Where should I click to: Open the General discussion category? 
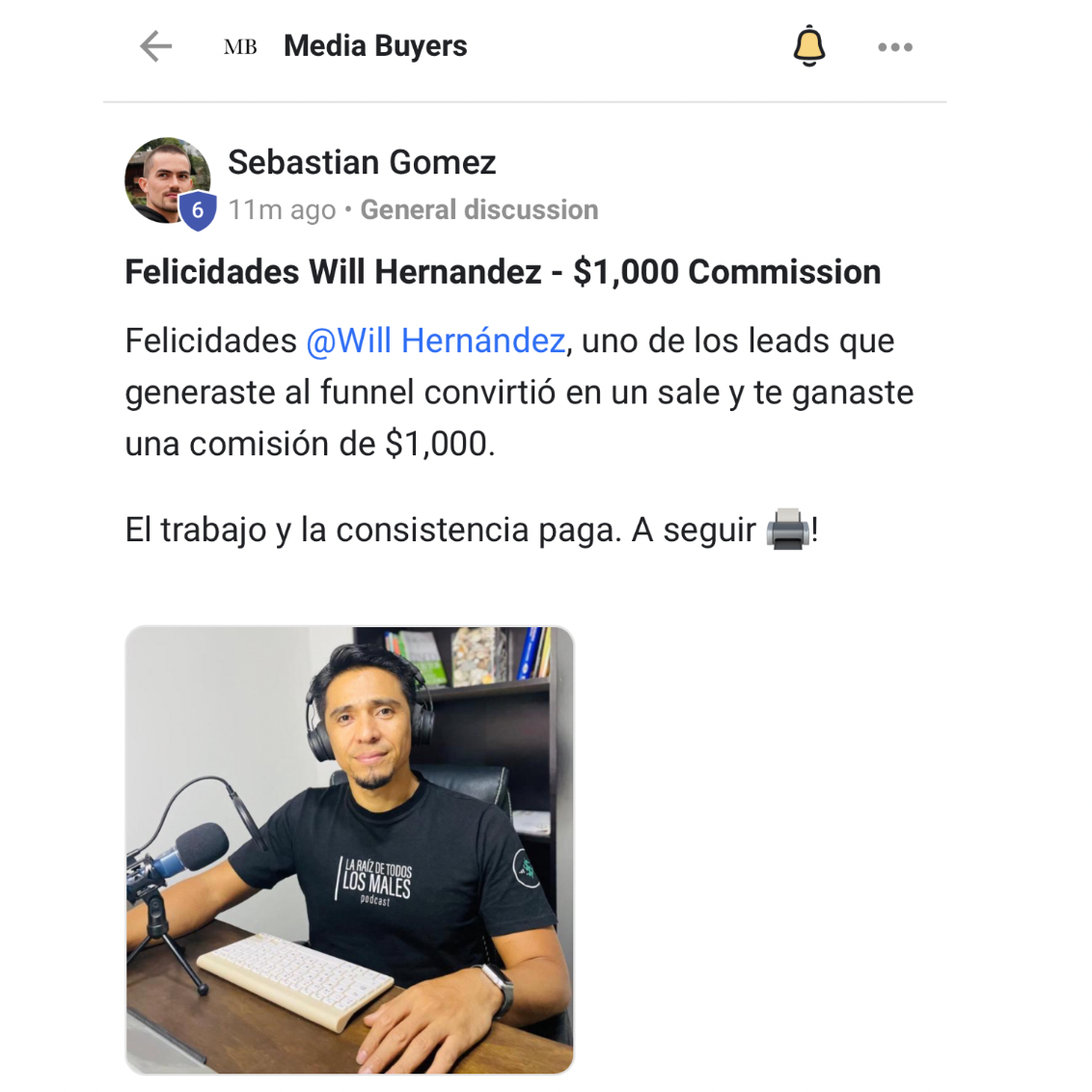point(478,209)
